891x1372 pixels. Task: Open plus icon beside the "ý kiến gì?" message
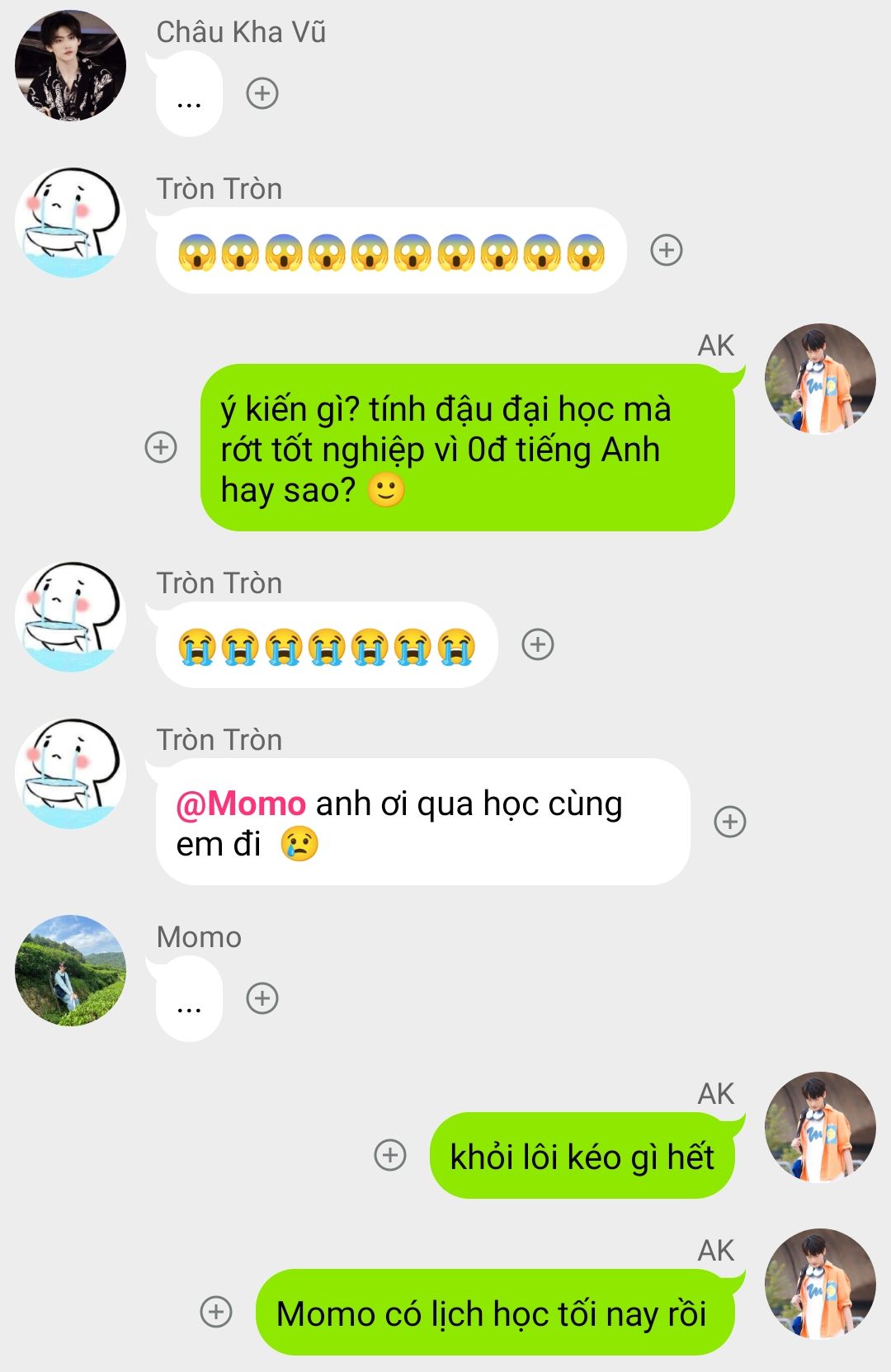coord(161,447)
